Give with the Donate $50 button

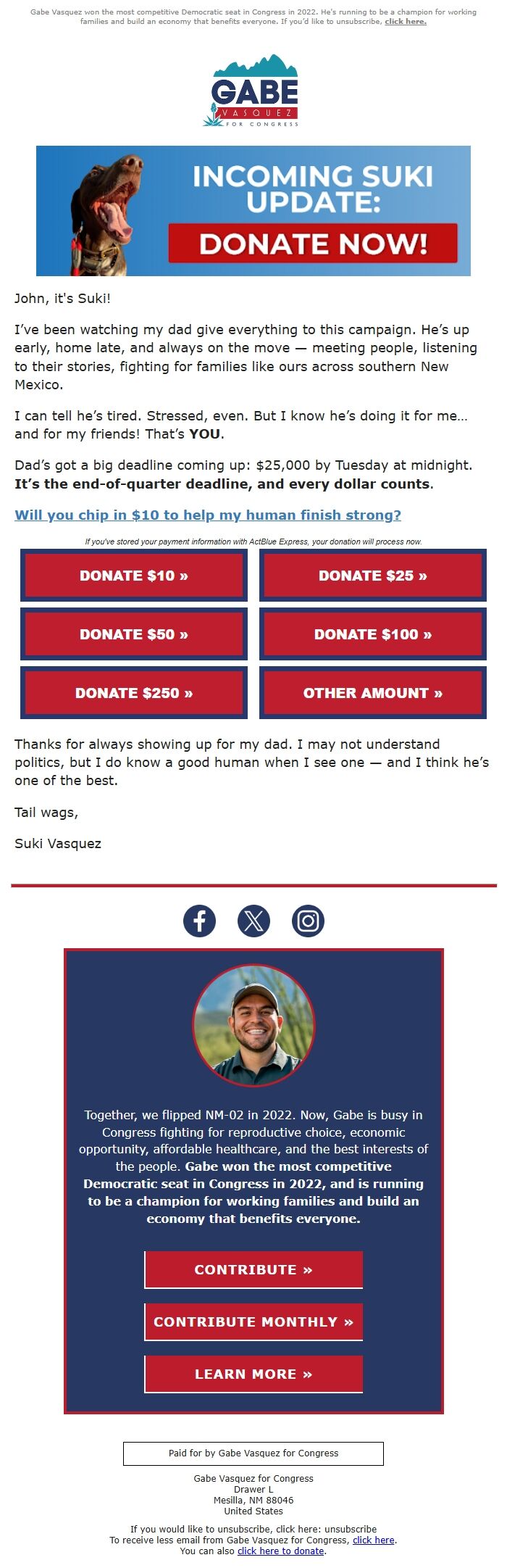pos(134,634)
